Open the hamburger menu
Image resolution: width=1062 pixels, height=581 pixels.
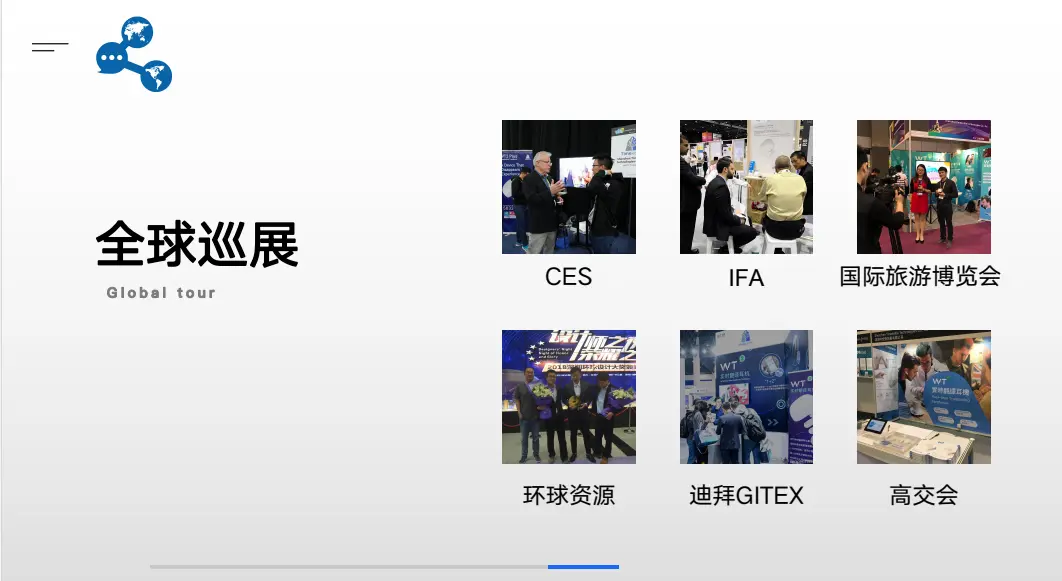50,47
